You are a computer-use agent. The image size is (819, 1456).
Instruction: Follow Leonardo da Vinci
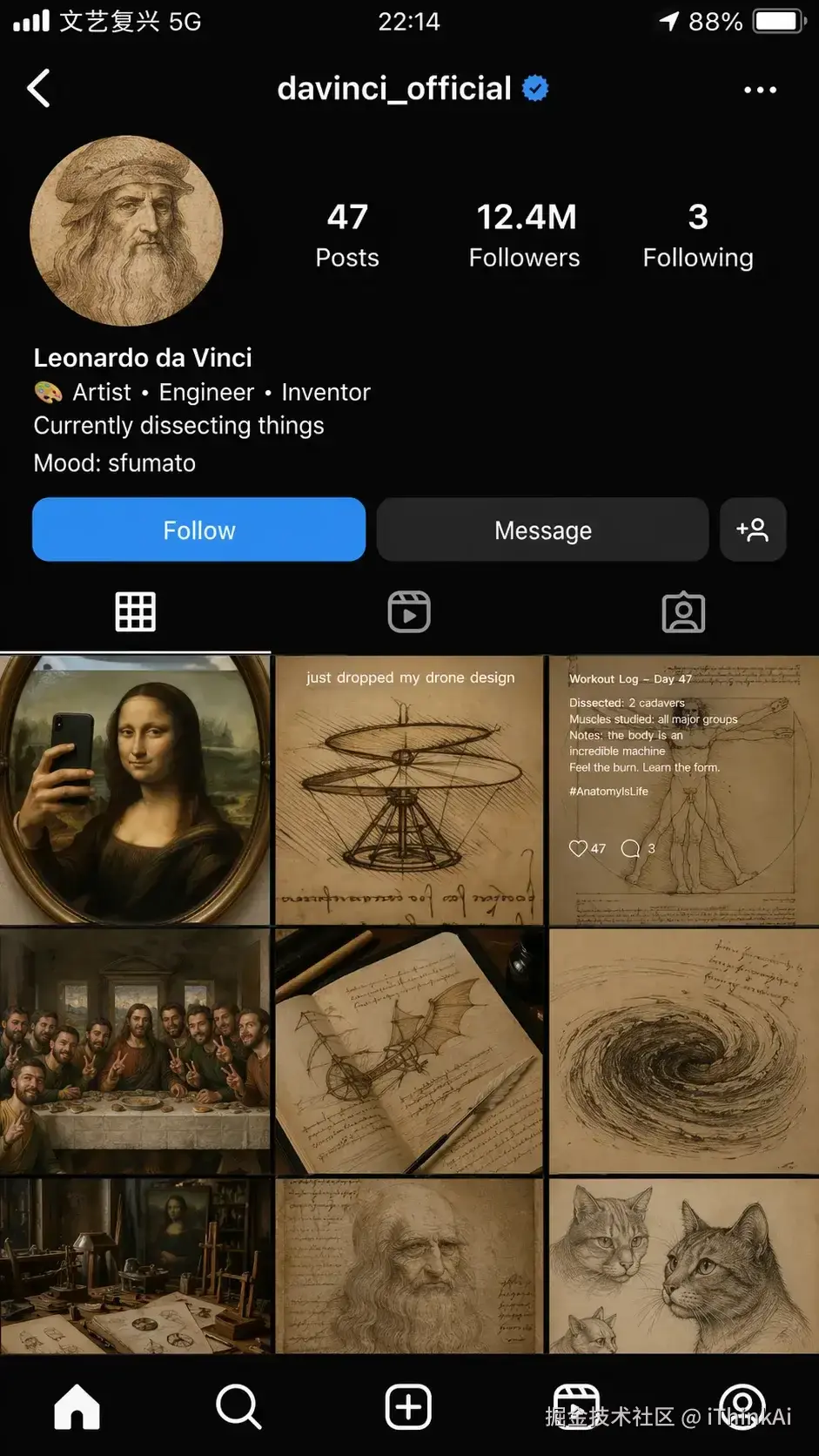tap(198, 529)
